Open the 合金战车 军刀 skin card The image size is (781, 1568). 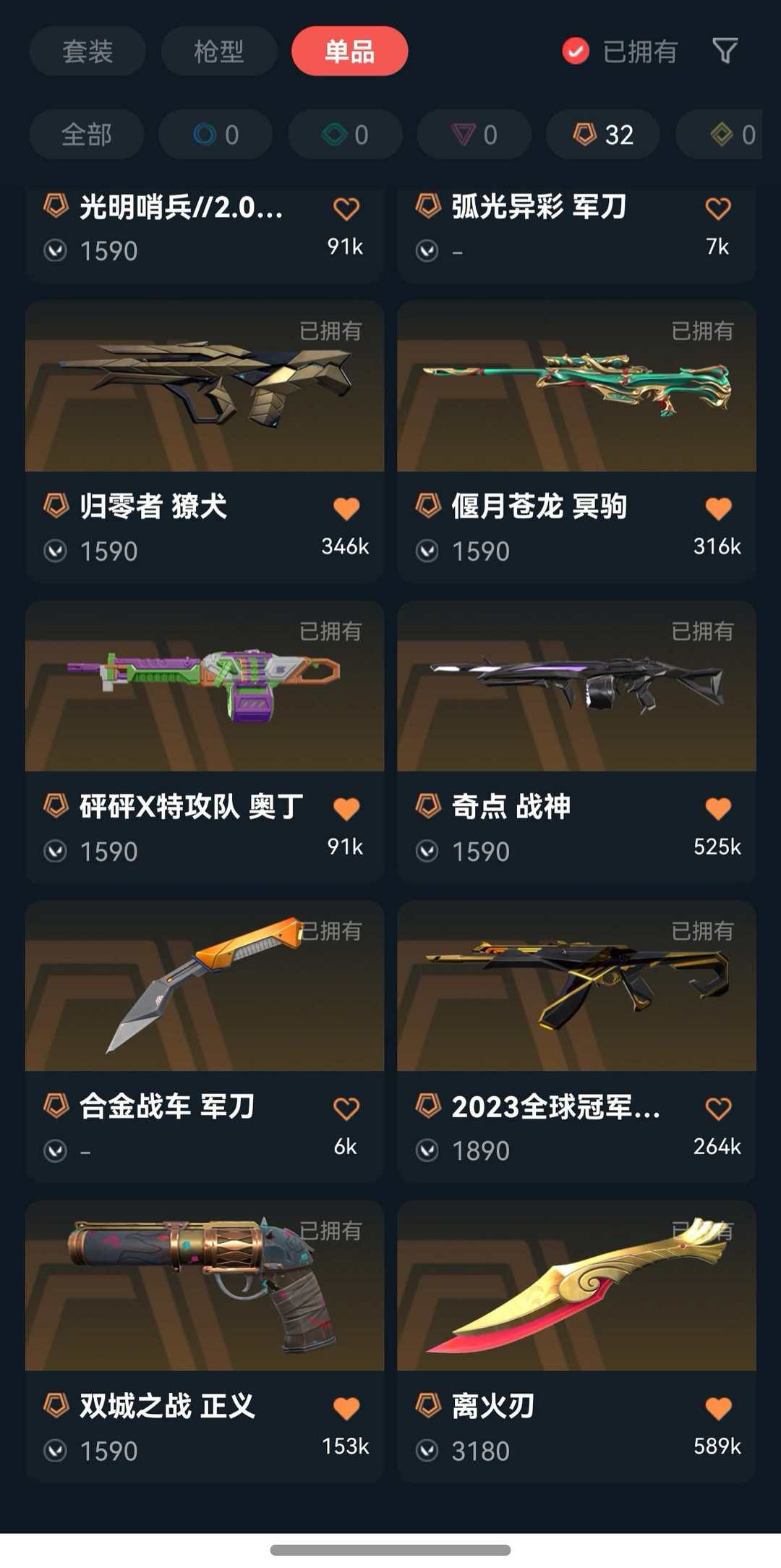[205, 1041]
